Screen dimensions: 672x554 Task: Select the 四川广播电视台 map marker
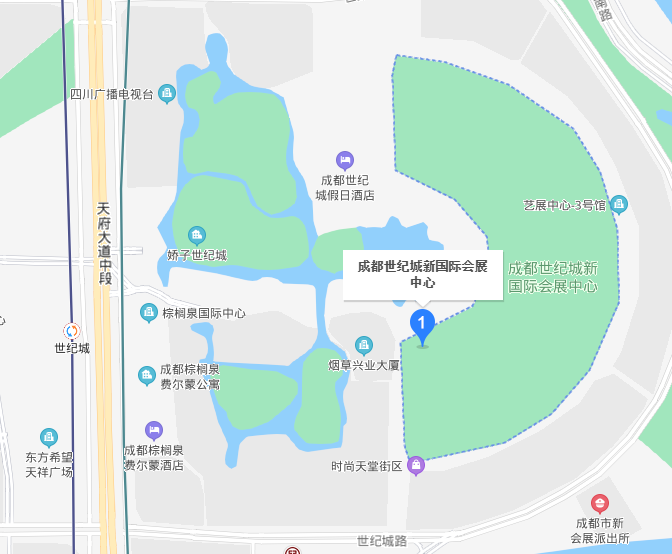(167, 94)
